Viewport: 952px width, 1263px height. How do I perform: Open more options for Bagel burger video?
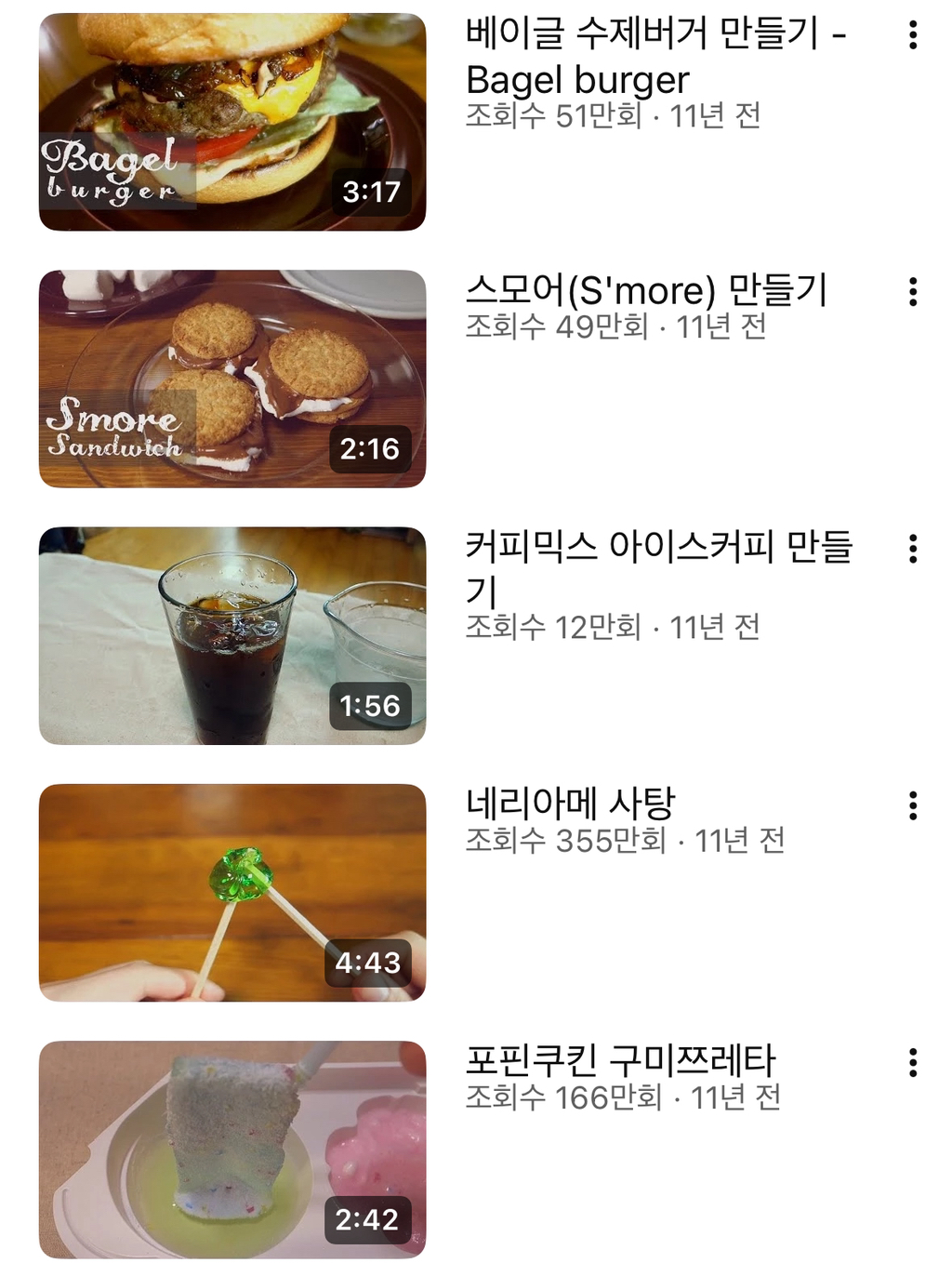pyautogui.click(x=913, y=35)
